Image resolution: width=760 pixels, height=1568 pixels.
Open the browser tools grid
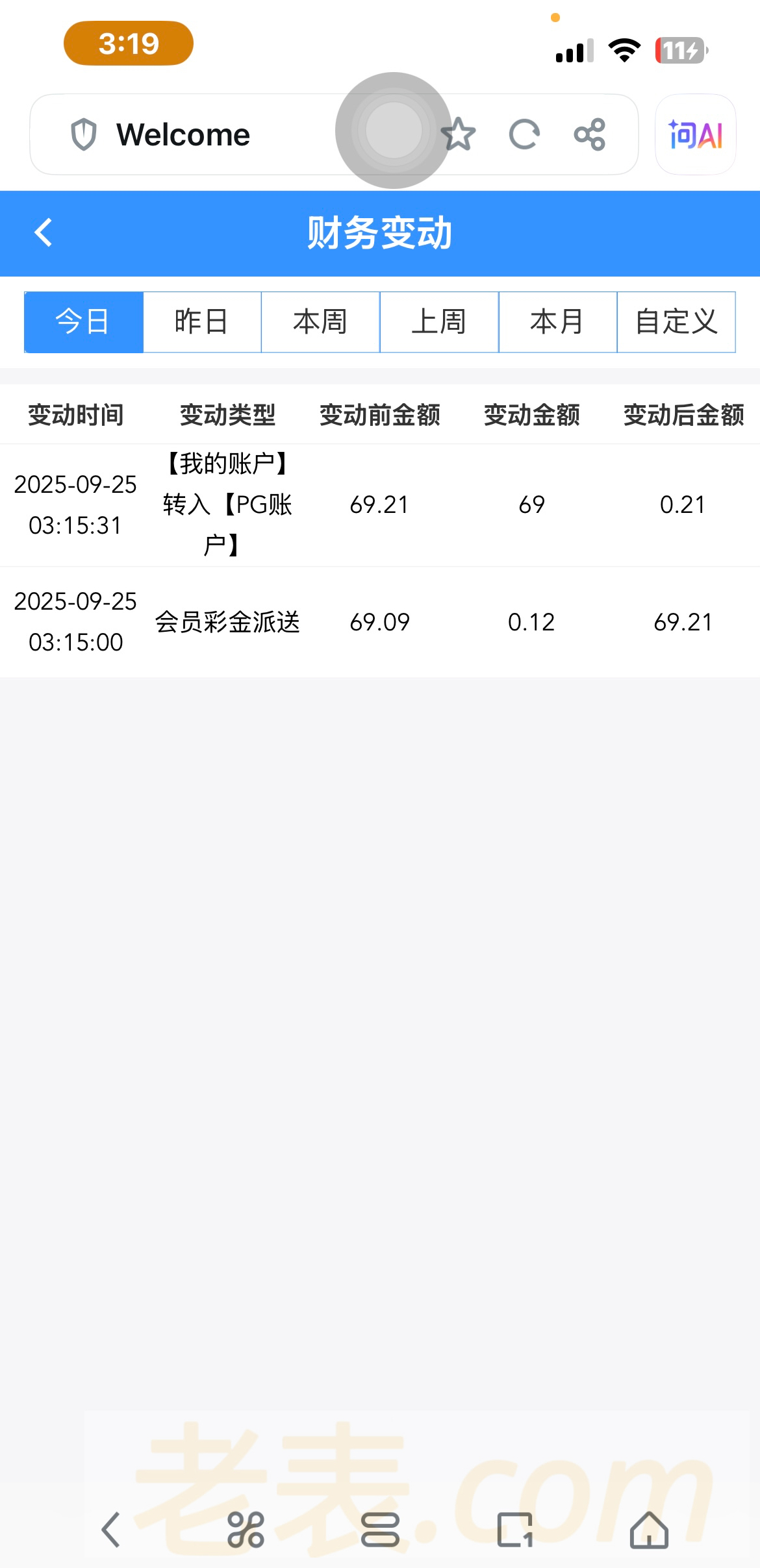pyautogui.click(x=246, y=1529)
